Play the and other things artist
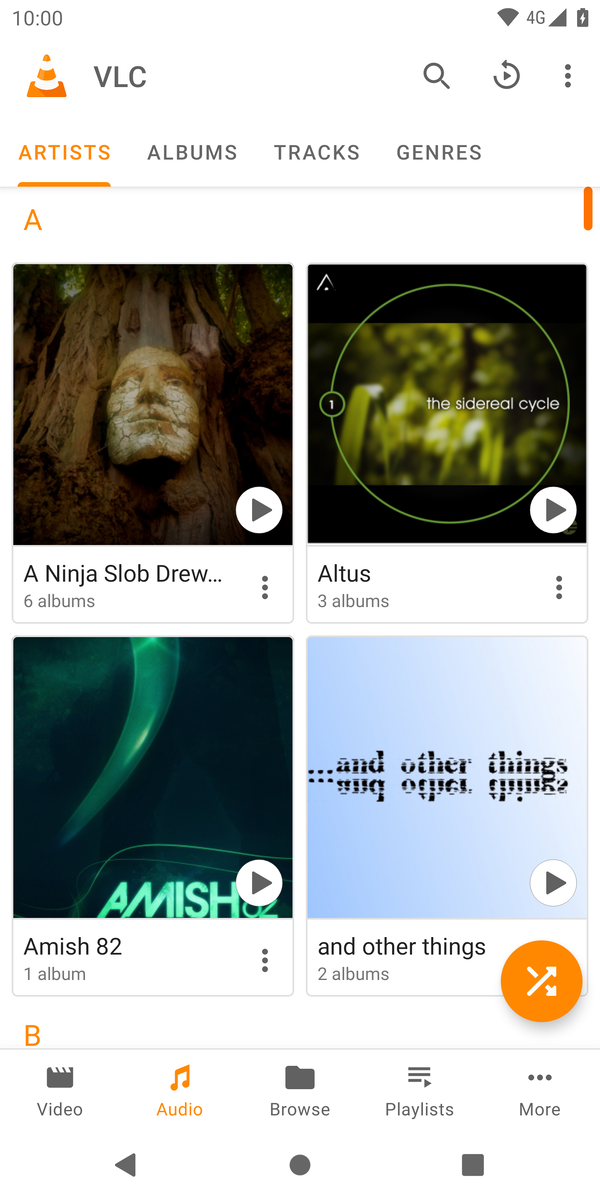Viewport: 600px width, 1200px height. coord(553,883)
